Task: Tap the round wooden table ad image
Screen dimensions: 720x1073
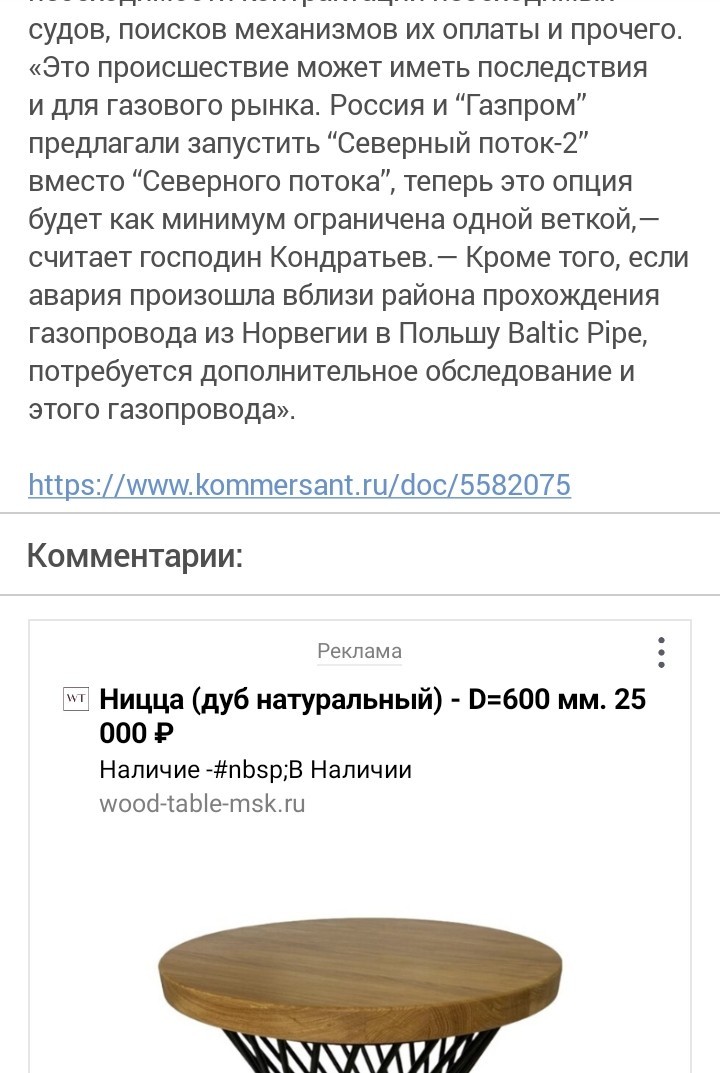Action: [360, 994]
